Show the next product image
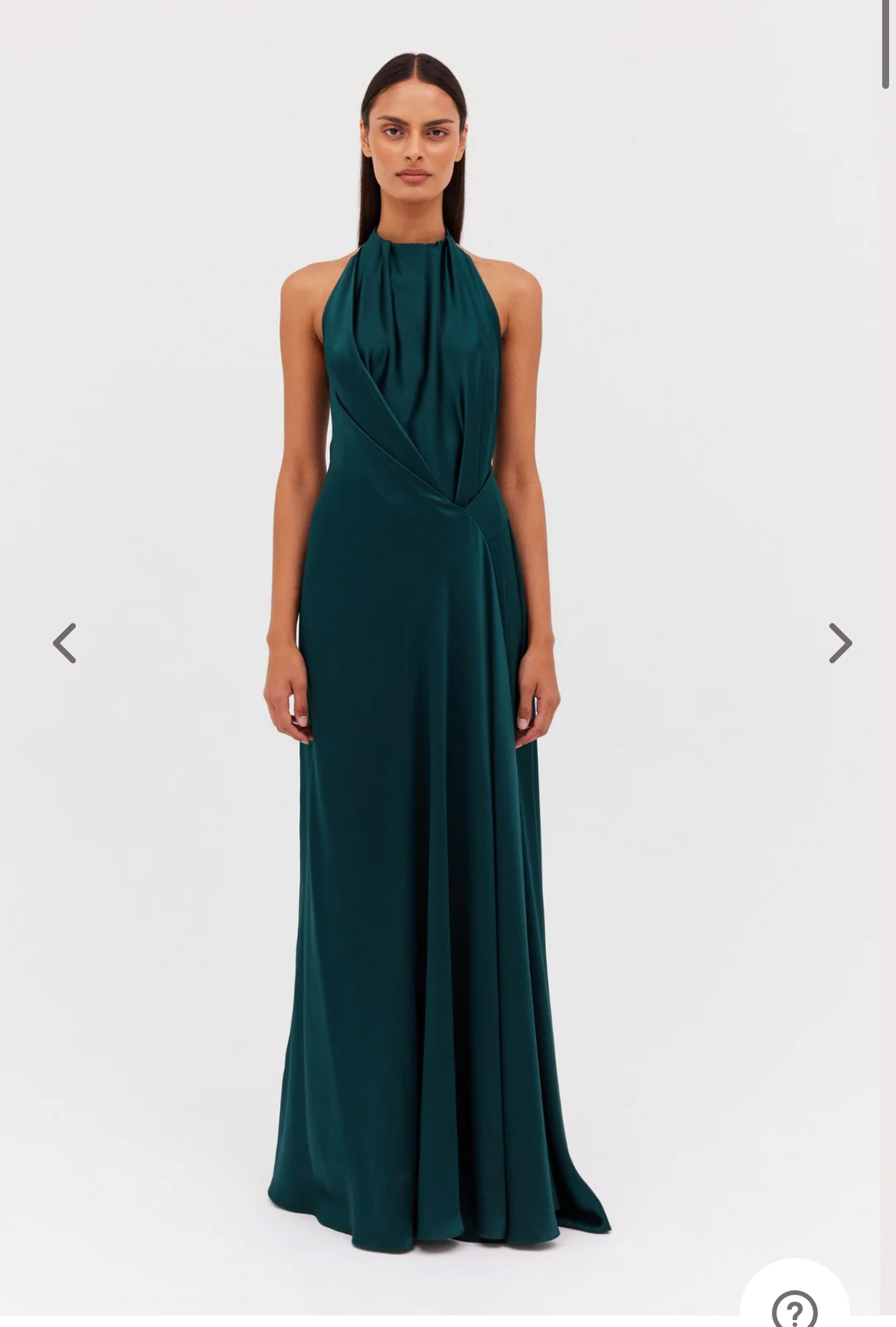This screenshot has width=896, height=1327. click(840, 643)
